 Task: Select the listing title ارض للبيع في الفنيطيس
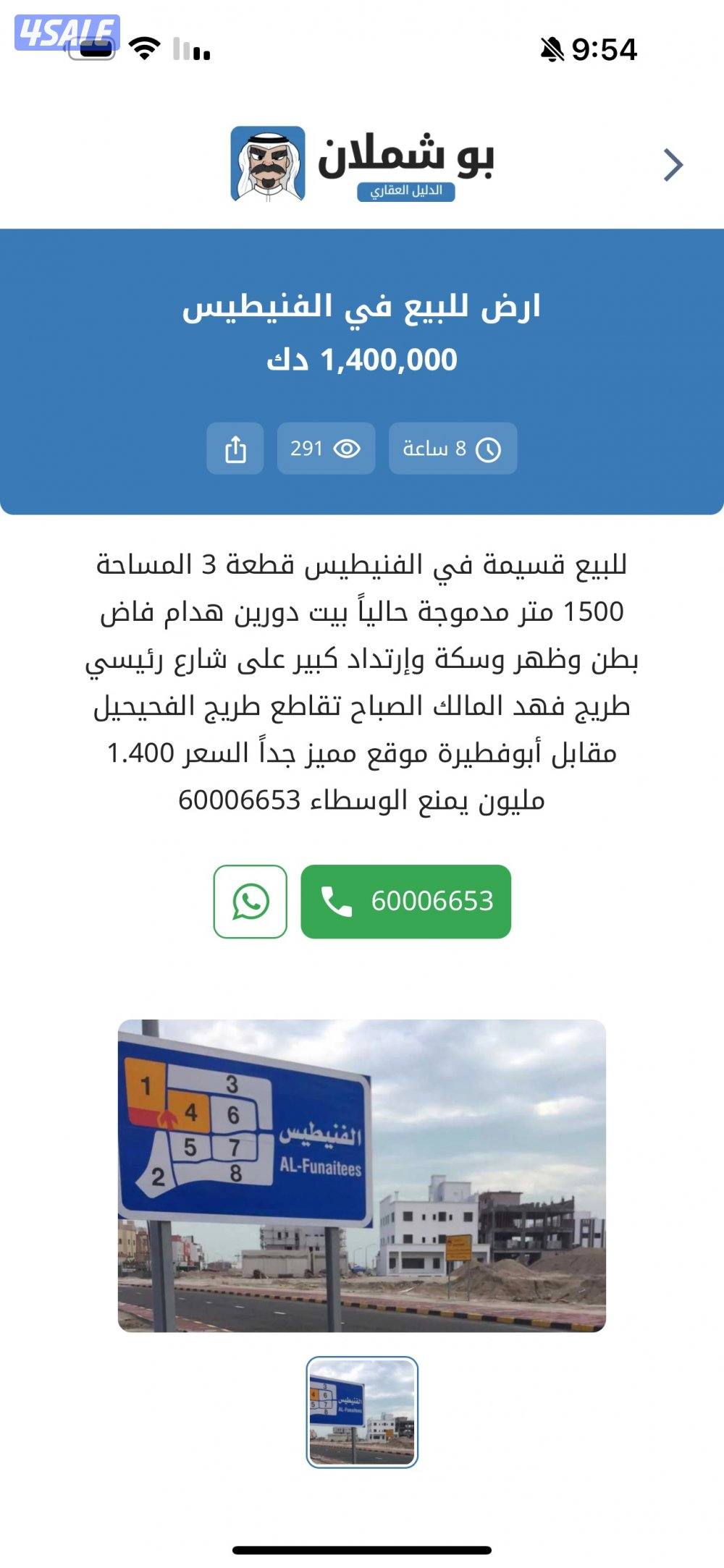[x=362, y=308]
